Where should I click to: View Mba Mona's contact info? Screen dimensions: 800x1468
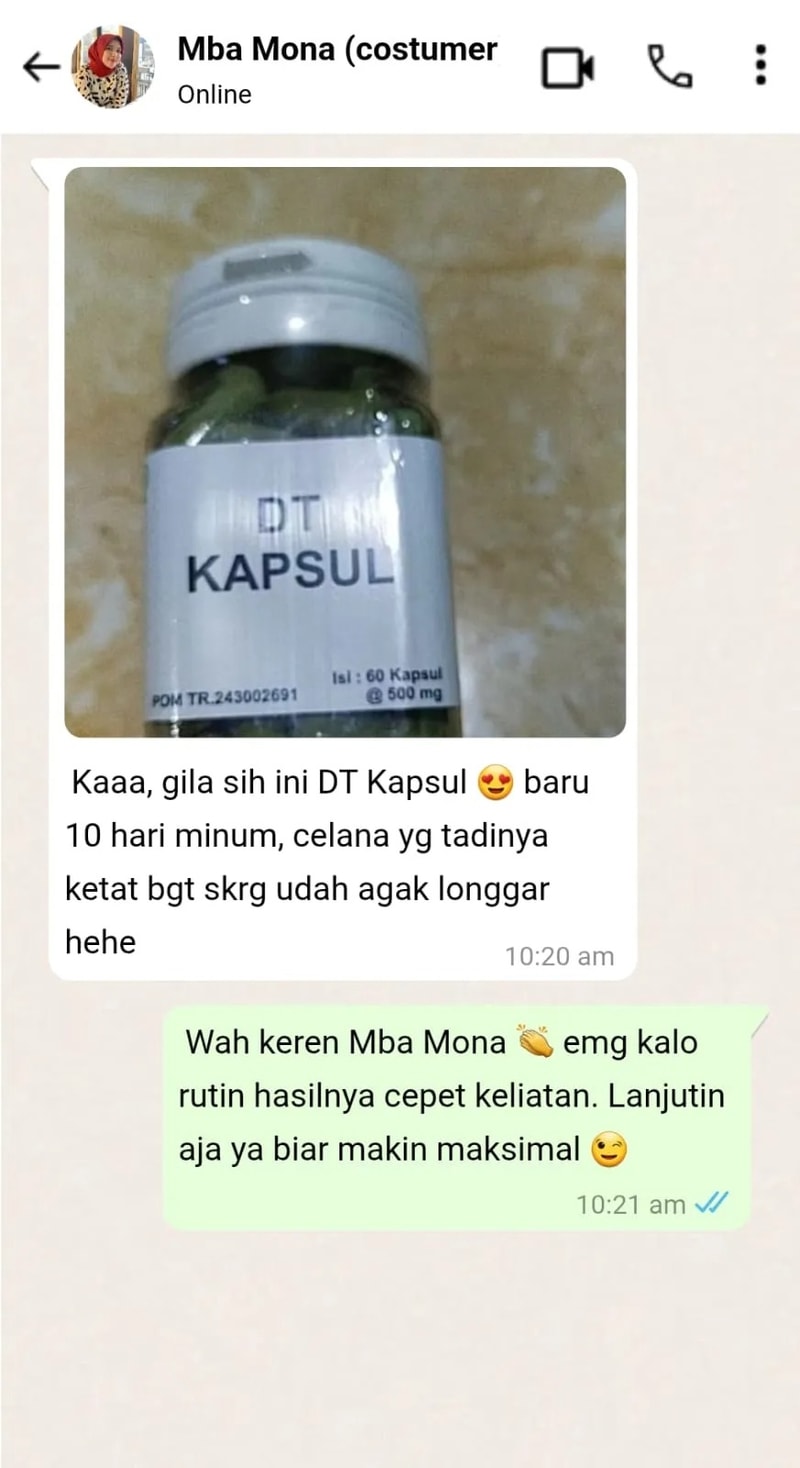point(336,67)
